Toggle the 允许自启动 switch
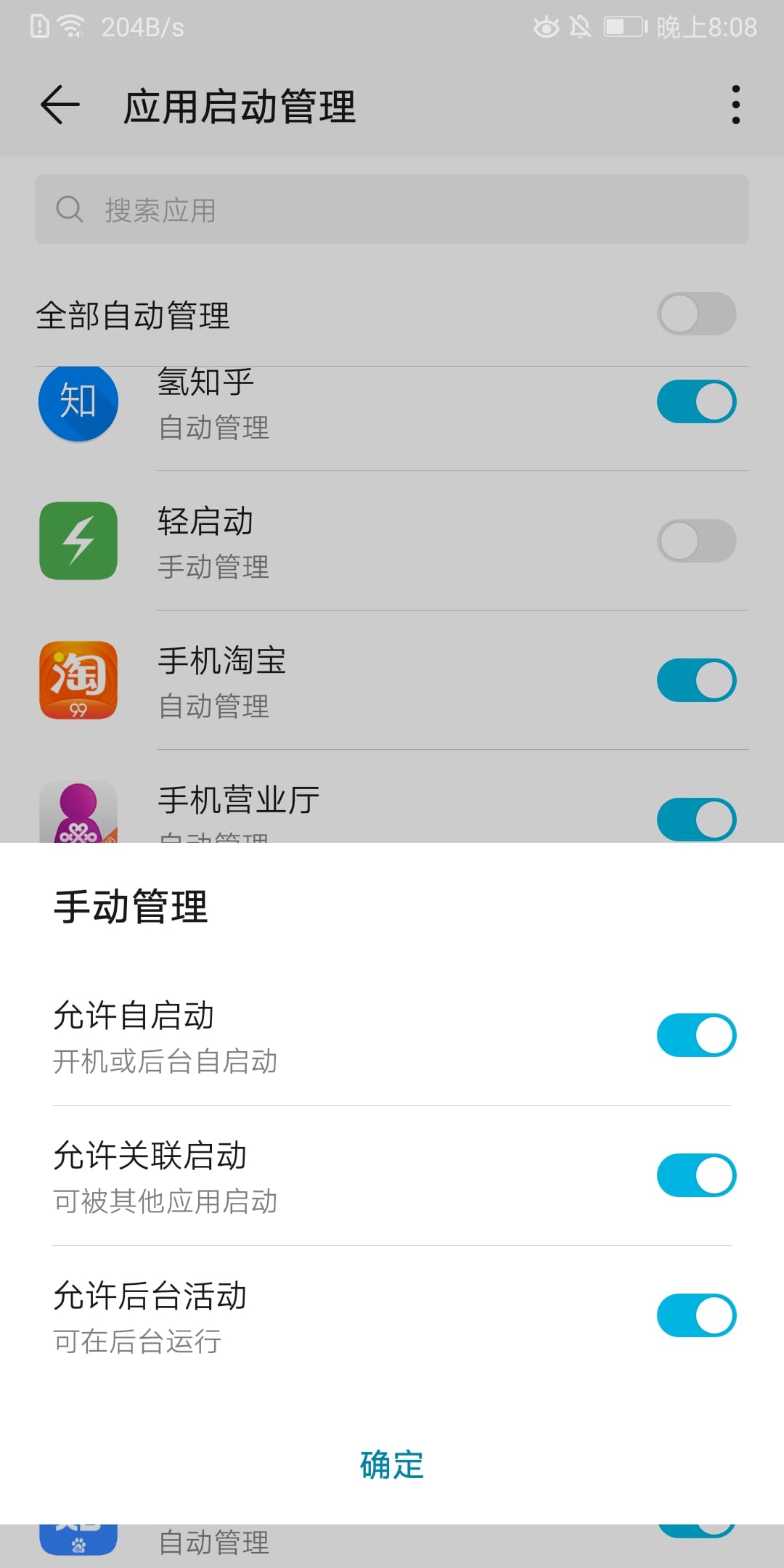784x1568 pixels. coord(696,1035)
